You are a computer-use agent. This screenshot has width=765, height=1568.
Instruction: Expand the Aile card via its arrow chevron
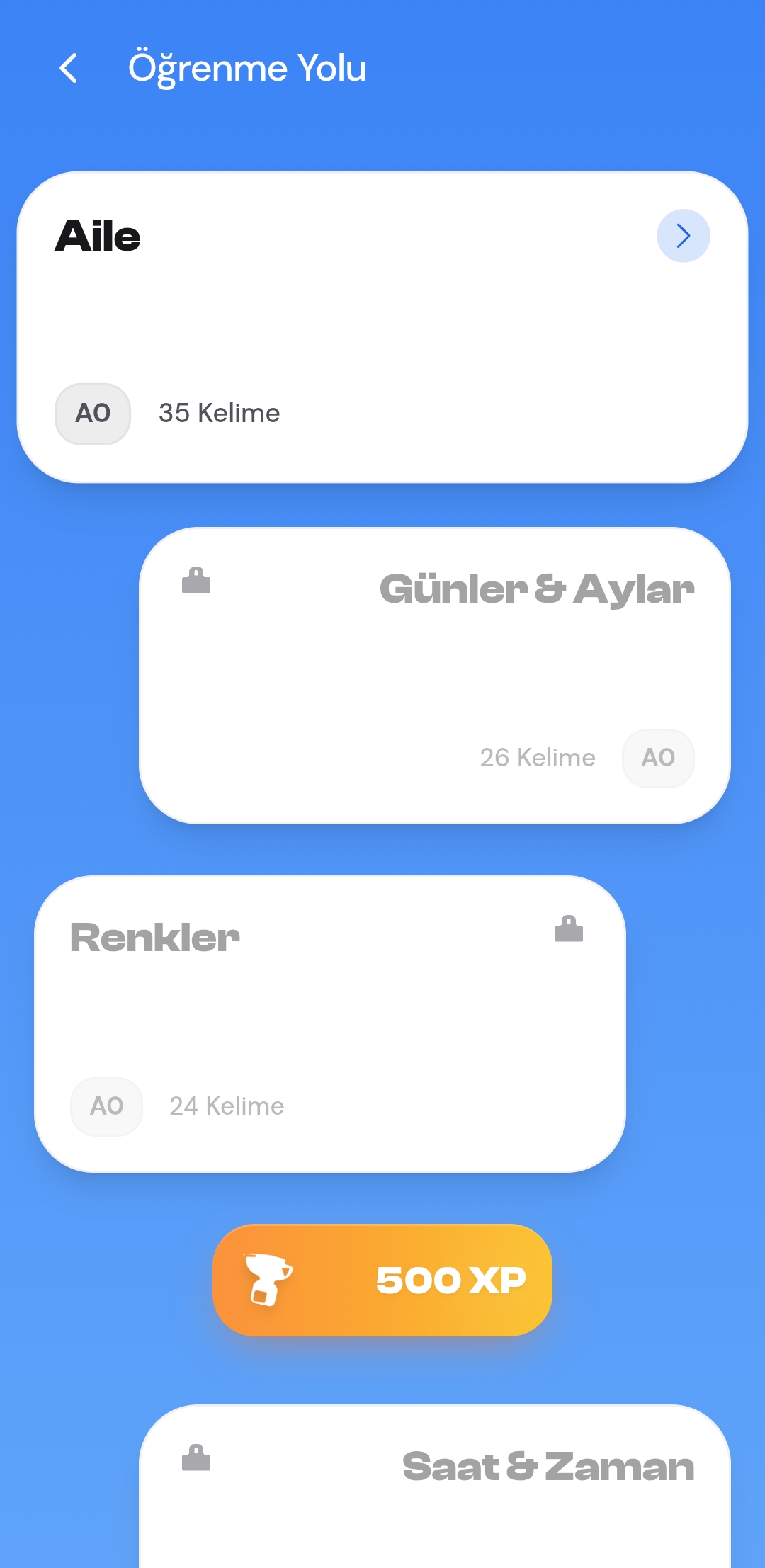[682, 235]
